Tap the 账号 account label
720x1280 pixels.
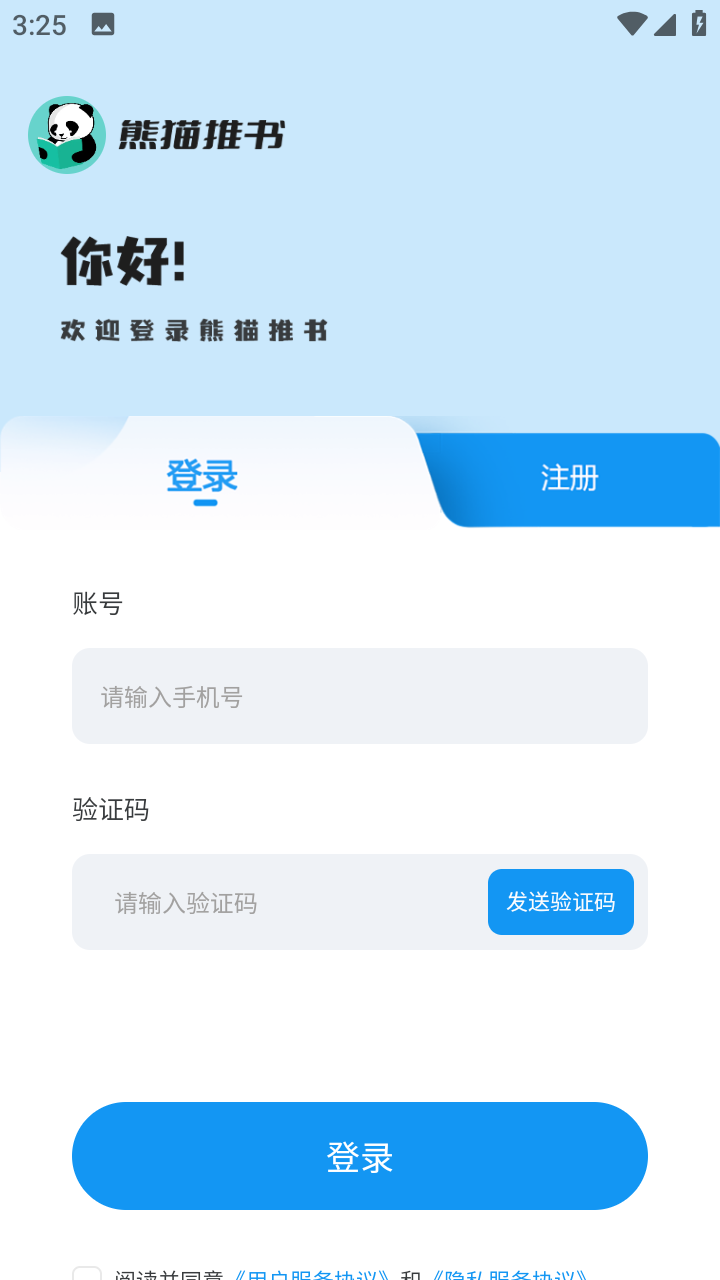tap(95, 604)
